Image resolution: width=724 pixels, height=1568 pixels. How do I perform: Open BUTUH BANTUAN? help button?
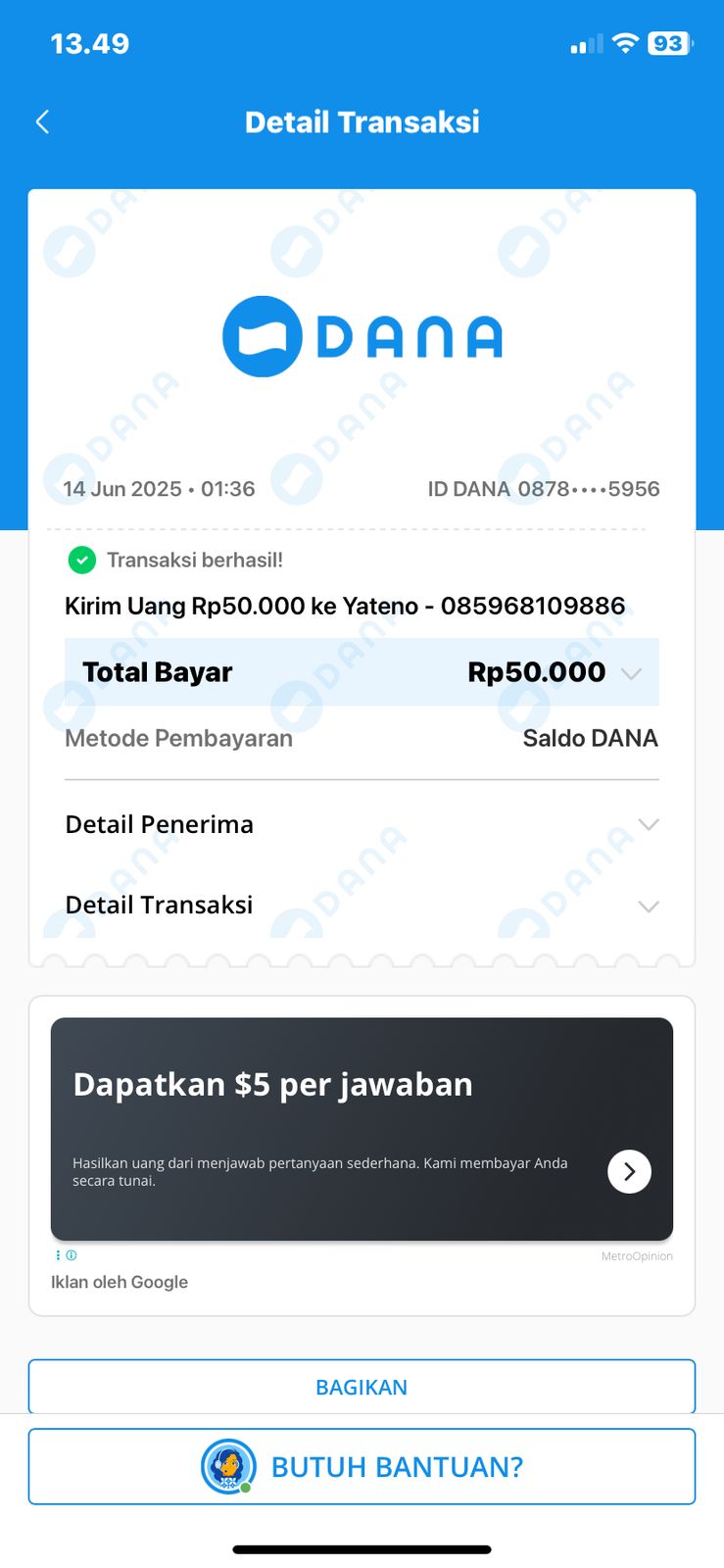coord(362,1466)
